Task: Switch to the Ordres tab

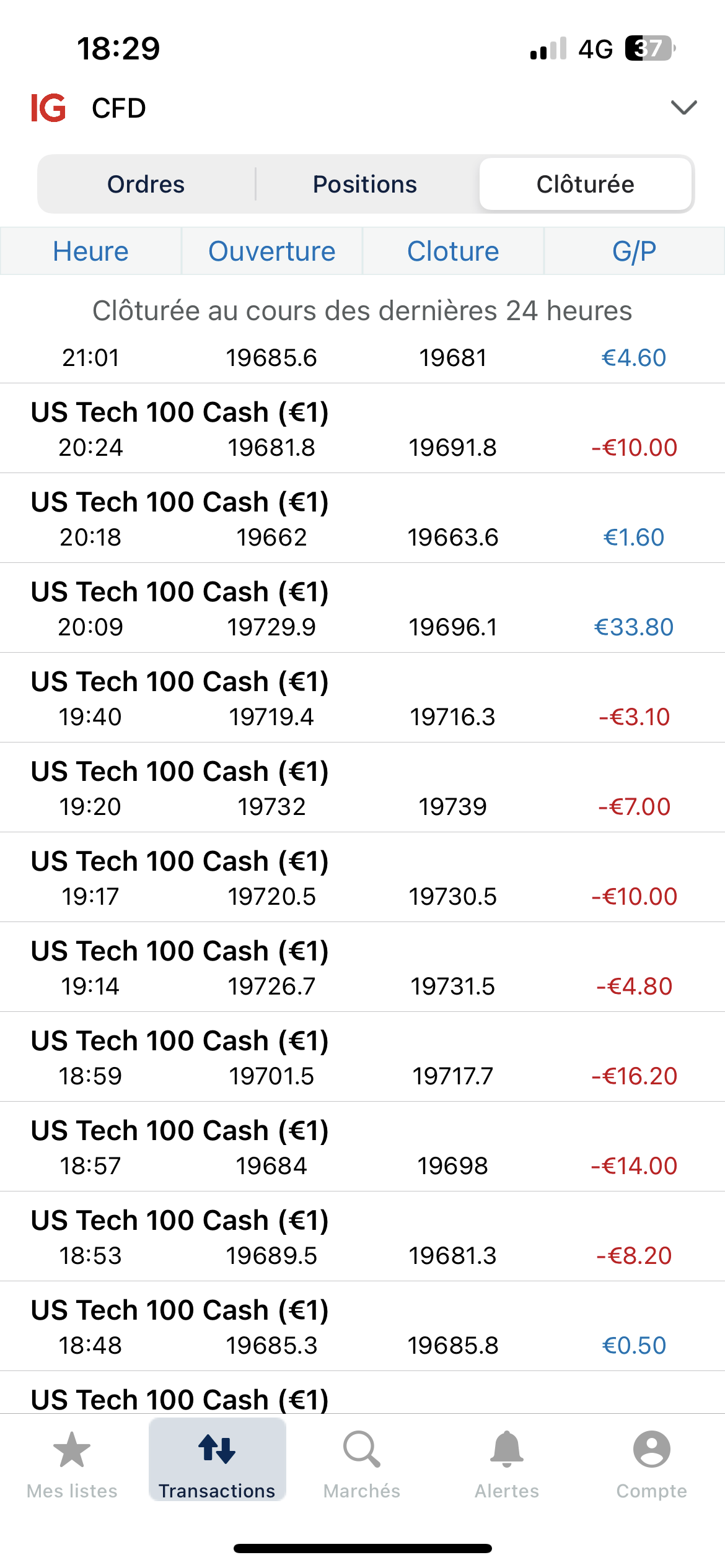Action: (146, 184)
